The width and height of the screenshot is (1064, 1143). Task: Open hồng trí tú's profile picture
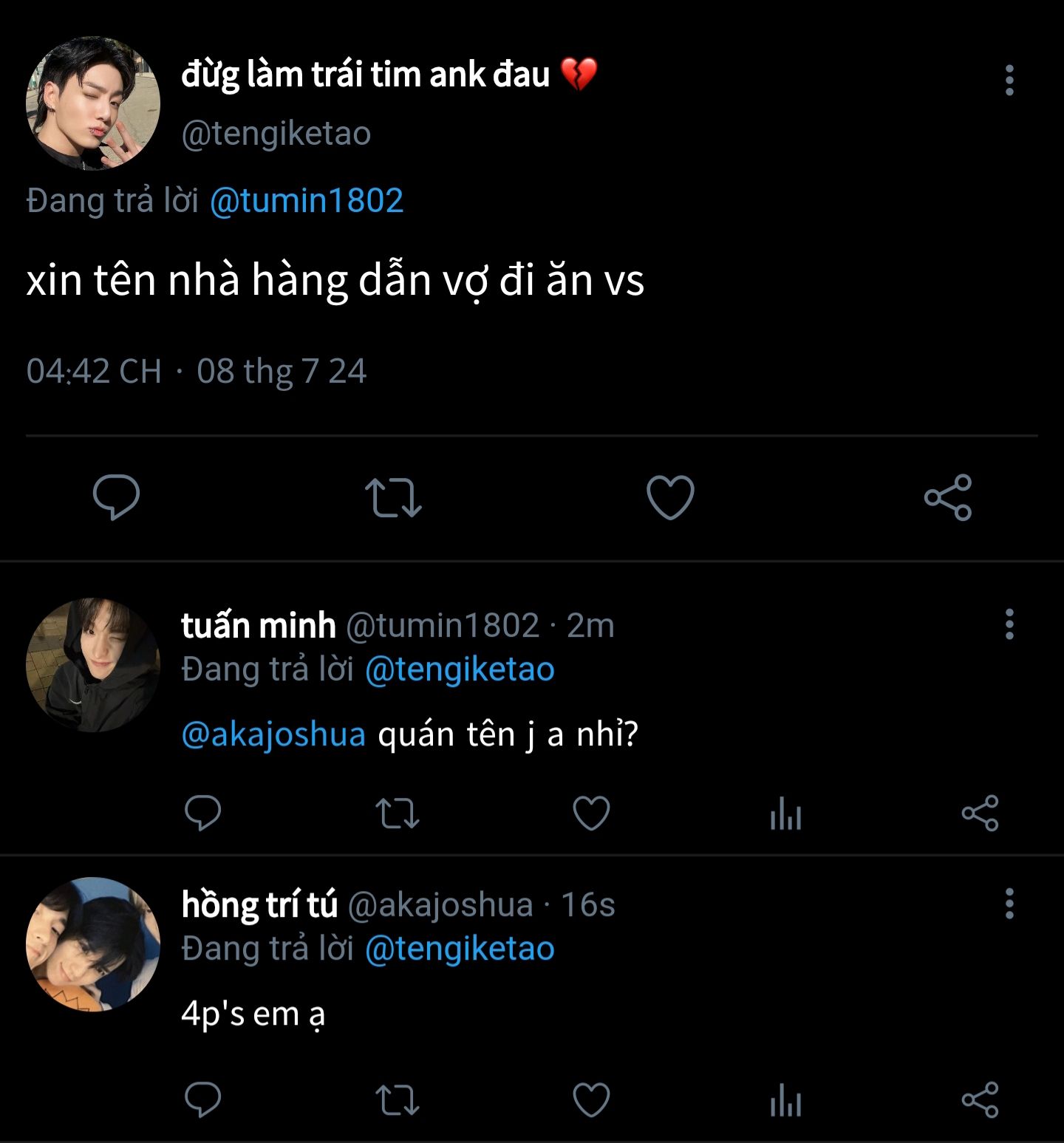(93, 944)
